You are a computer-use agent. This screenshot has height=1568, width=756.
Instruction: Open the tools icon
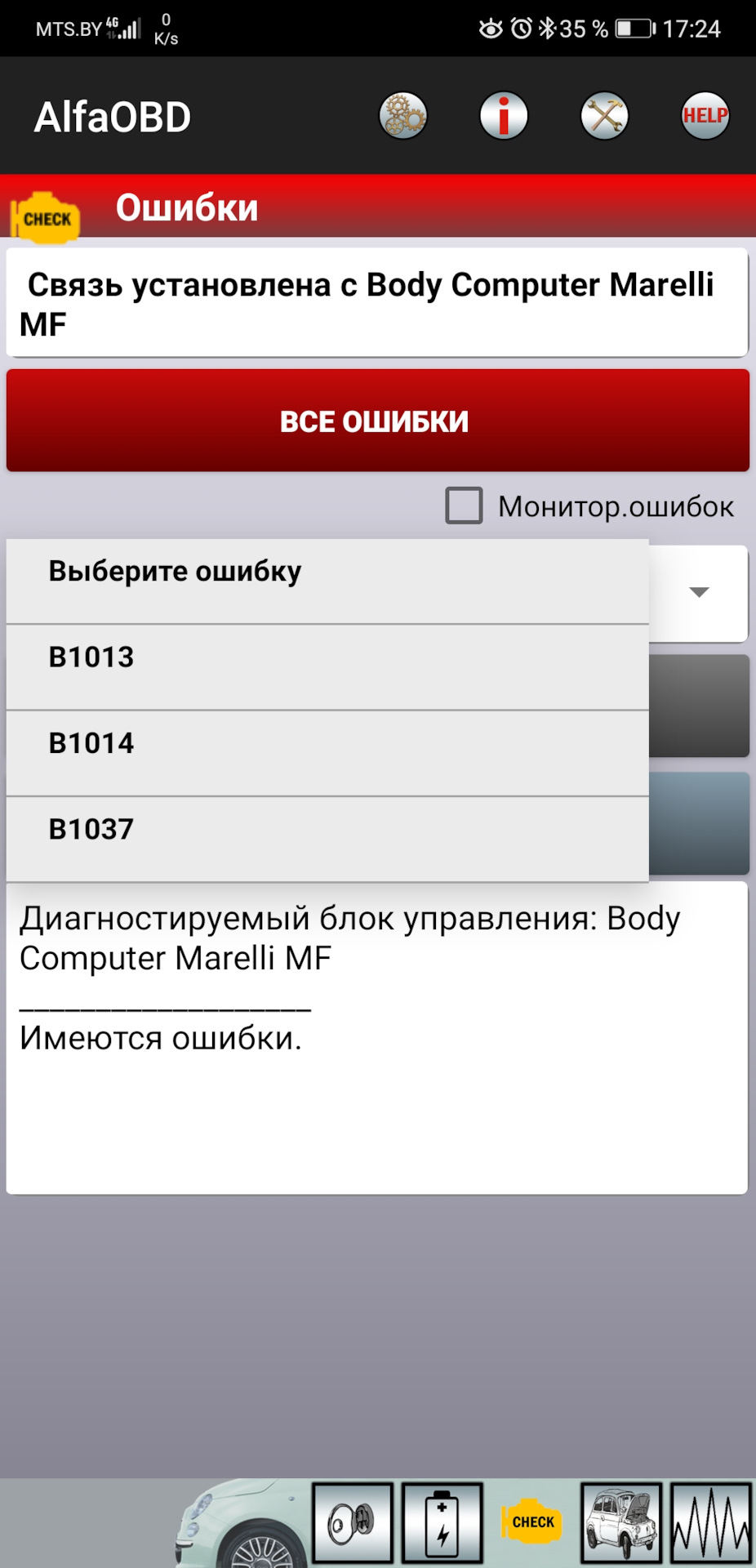pyautogui.click(x=604, y=116)
